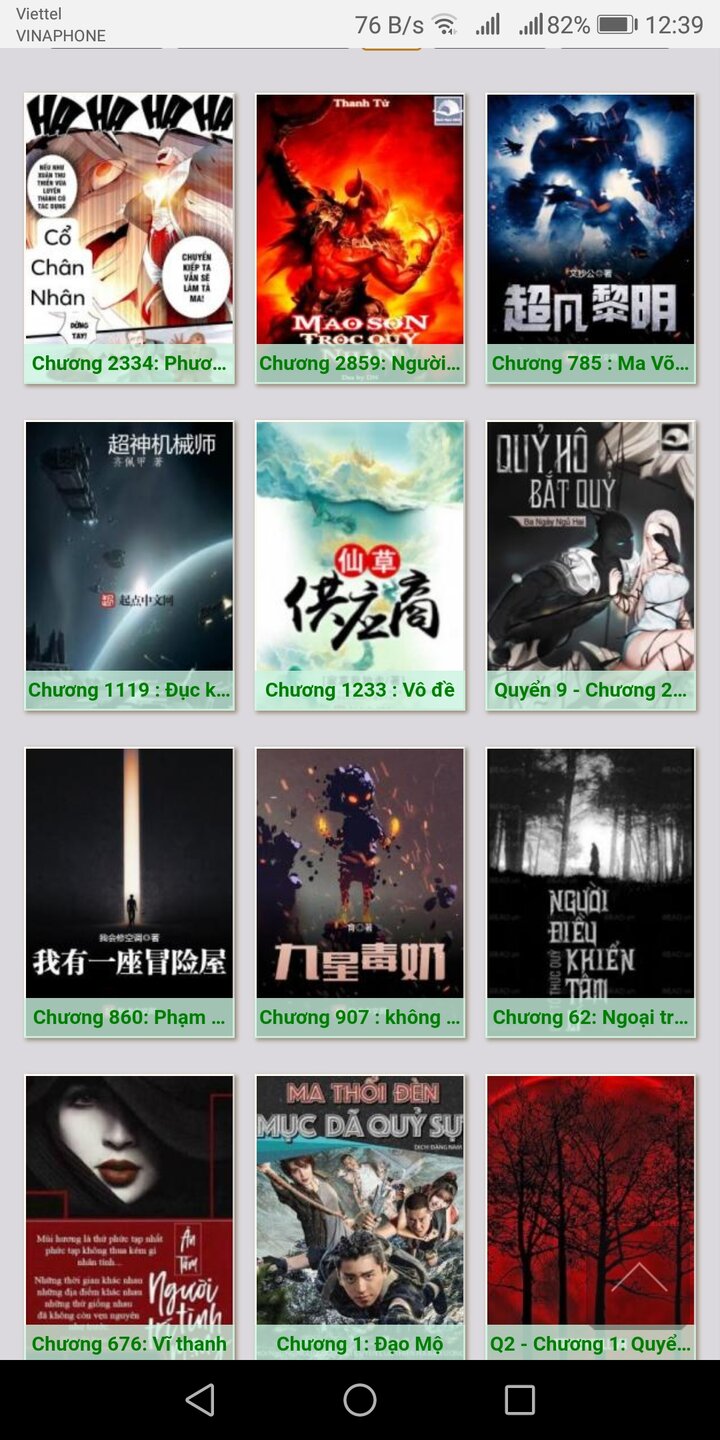Open the fiery "Mao Sơn Tróc Quỷ" cover

click(359, 220)
